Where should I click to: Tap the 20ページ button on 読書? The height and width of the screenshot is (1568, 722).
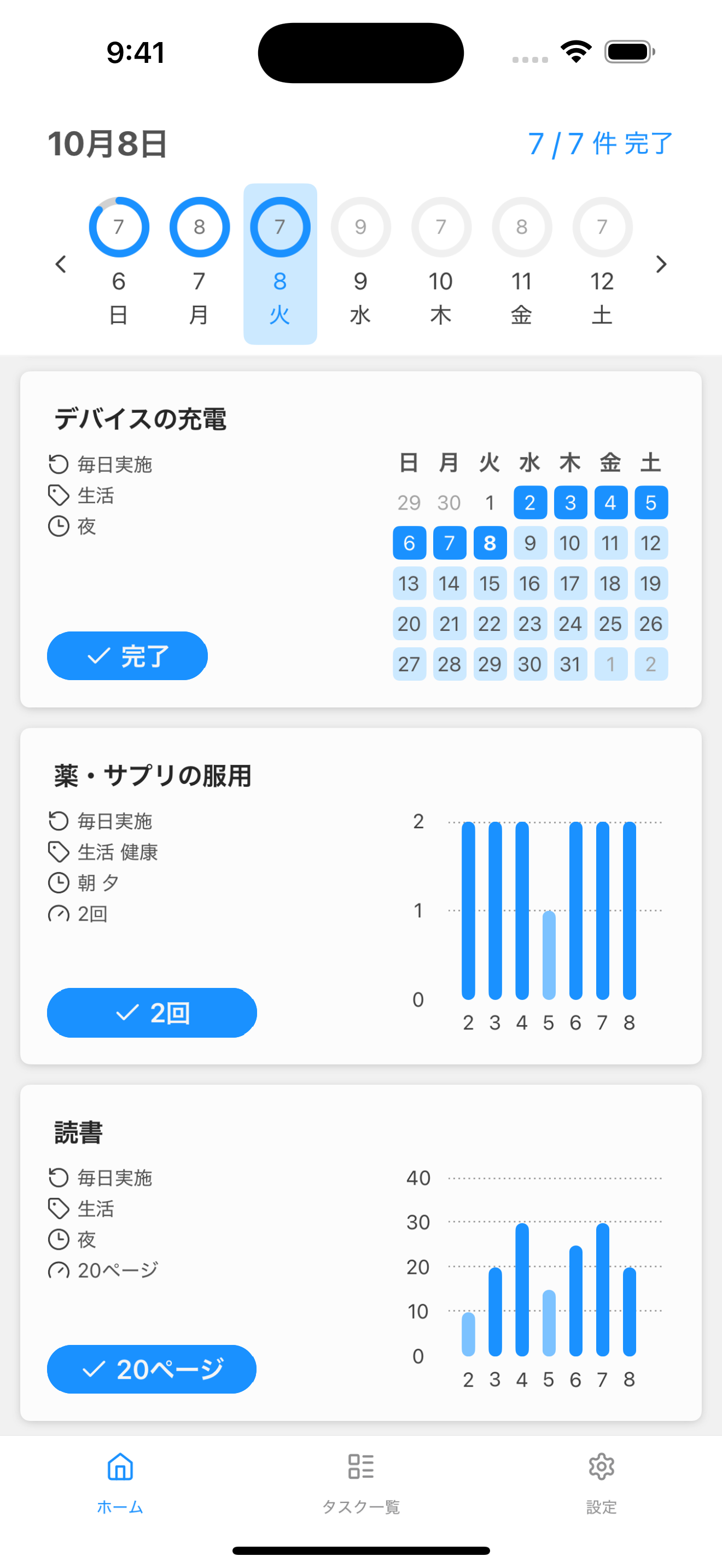point(152,1369)
